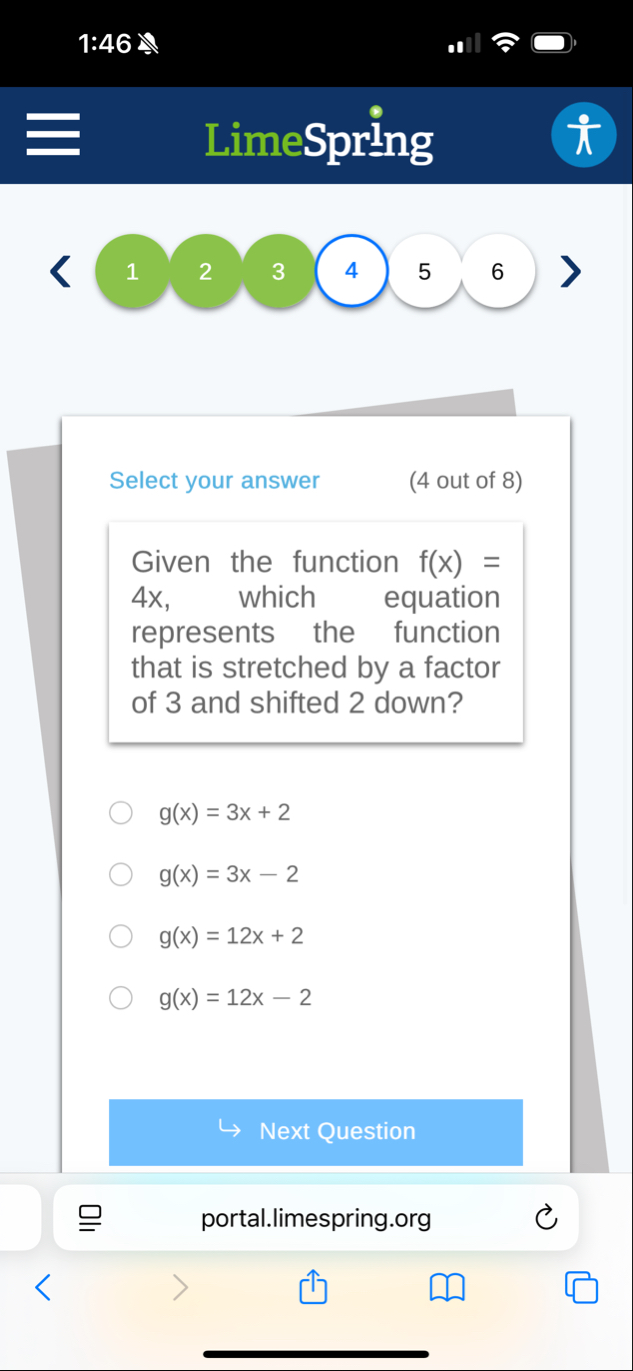The height and width of the screenshot is (1371, 633).
Task: Show previous question numbers
Action: 61,271
